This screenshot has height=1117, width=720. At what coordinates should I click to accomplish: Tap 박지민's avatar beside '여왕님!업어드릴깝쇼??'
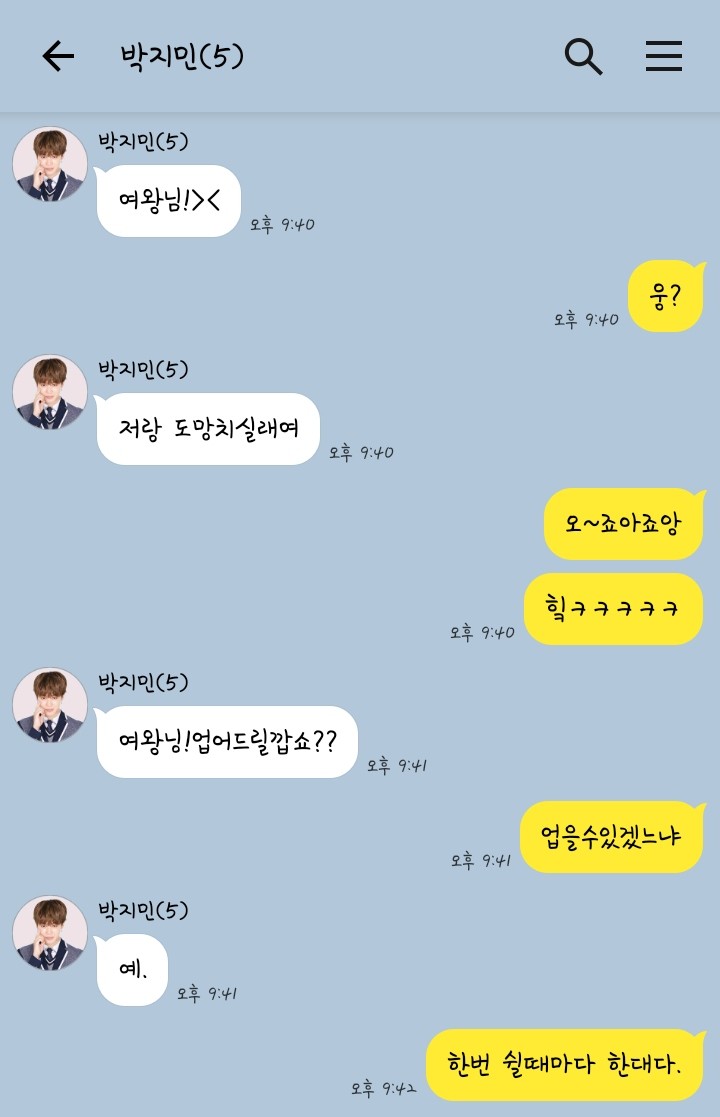(50, 705)
